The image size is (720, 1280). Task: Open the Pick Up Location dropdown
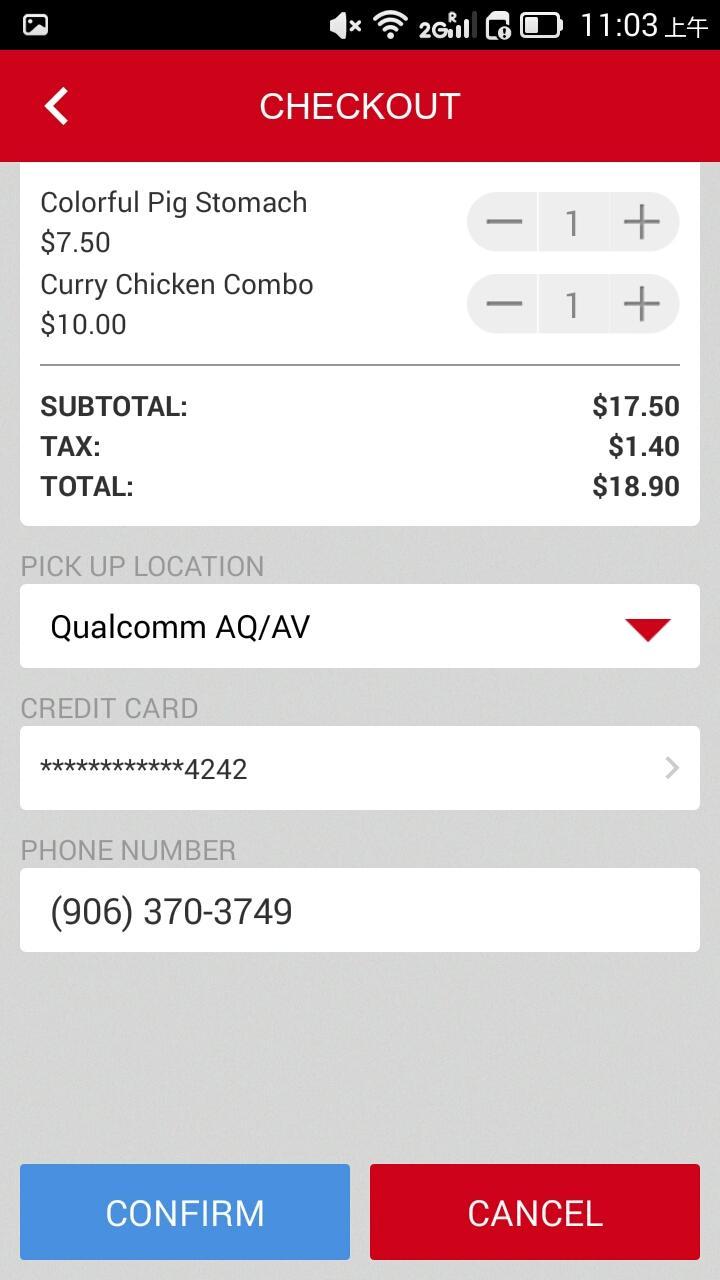(x=360, y=627)
